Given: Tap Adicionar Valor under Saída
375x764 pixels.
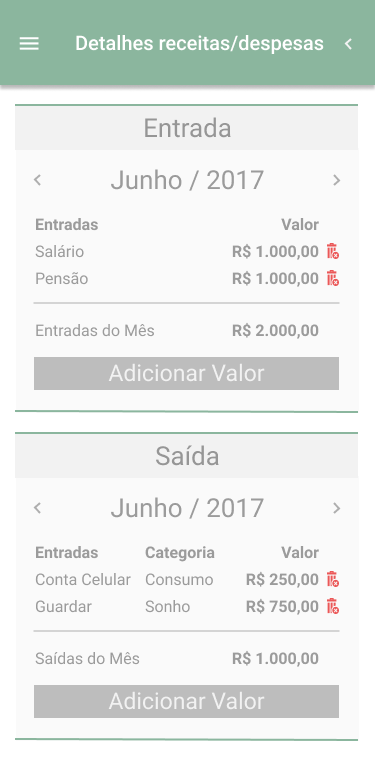Looking at the screenshot, I should (187, 702).
